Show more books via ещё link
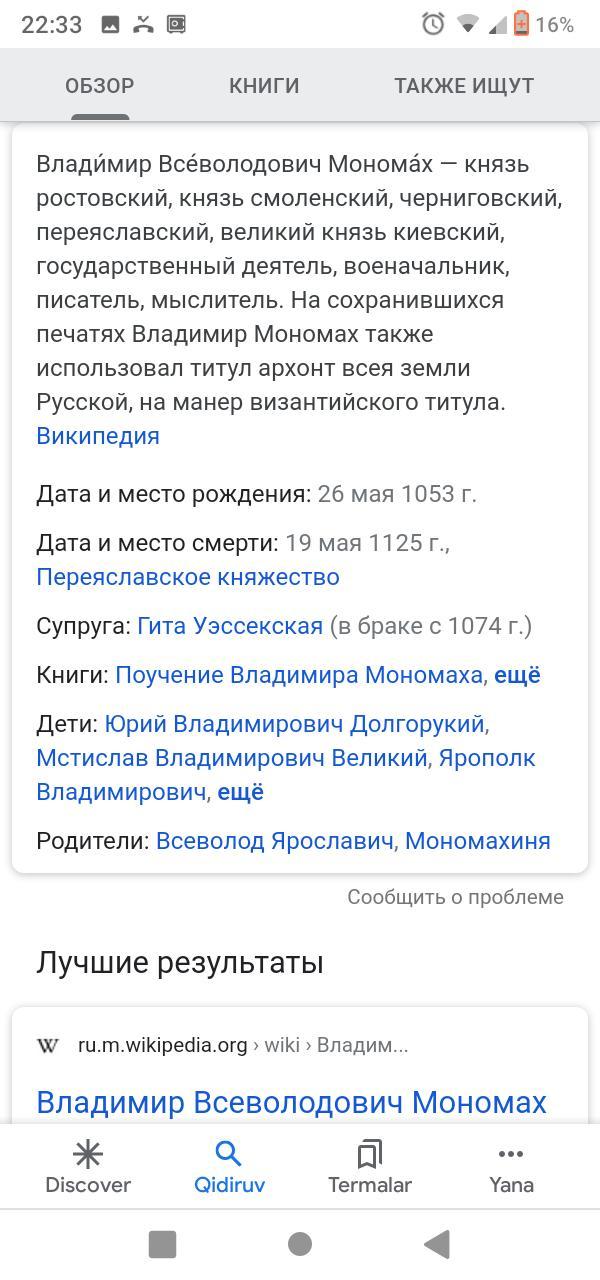This screenshot has width=600, height=1280. [517, 675]
